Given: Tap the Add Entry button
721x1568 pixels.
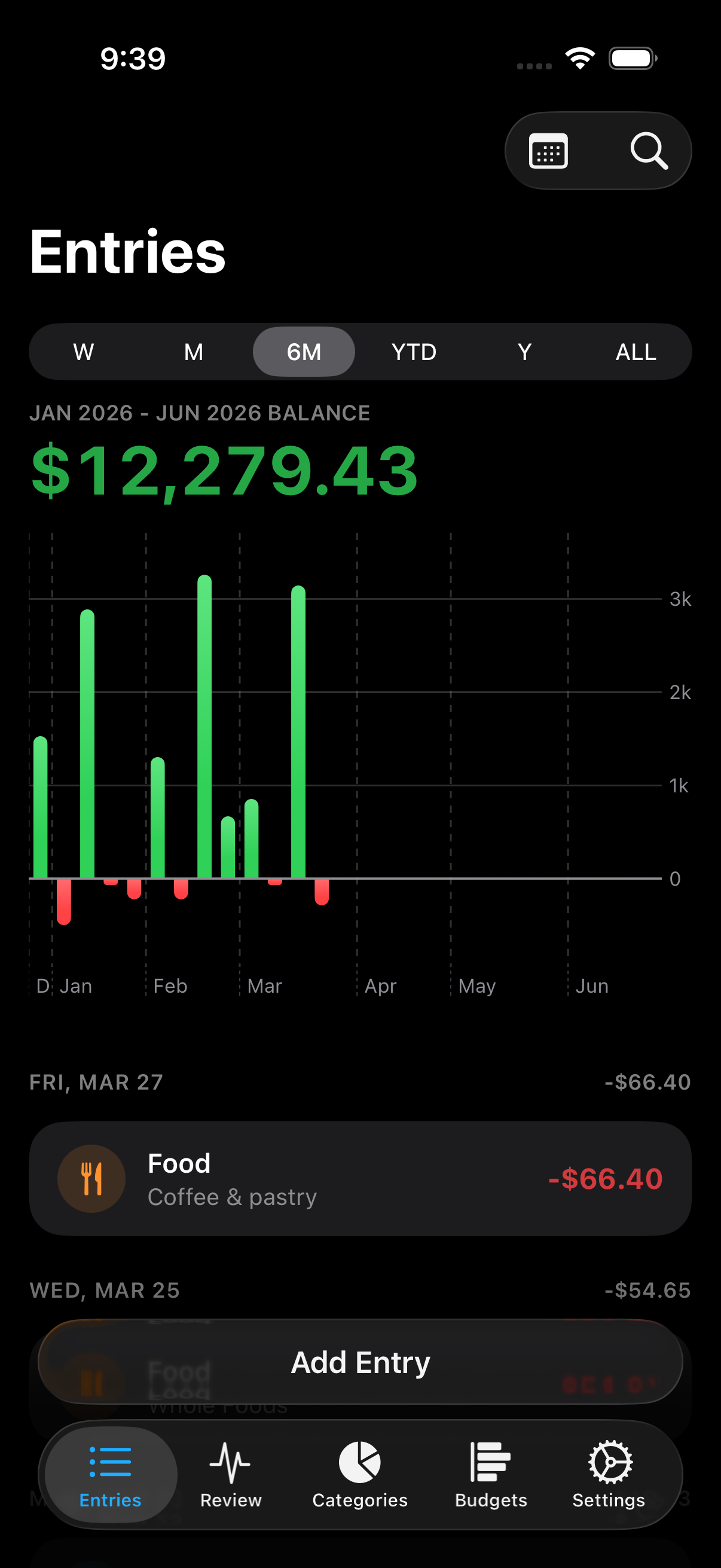Looking at the screenshot, I should click(360, 1362).
